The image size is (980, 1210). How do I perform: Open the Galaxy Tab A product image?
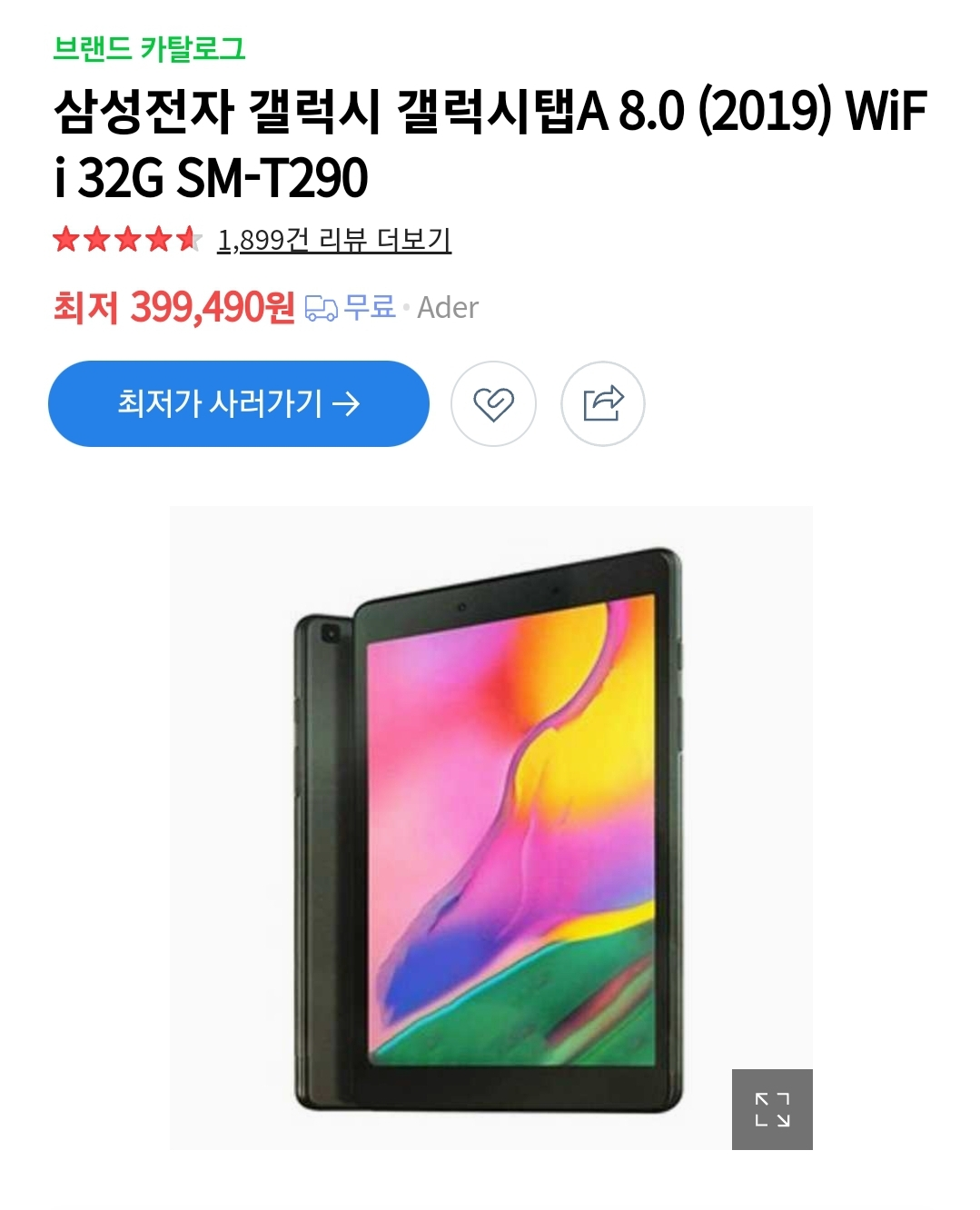[x=490, y=827]
